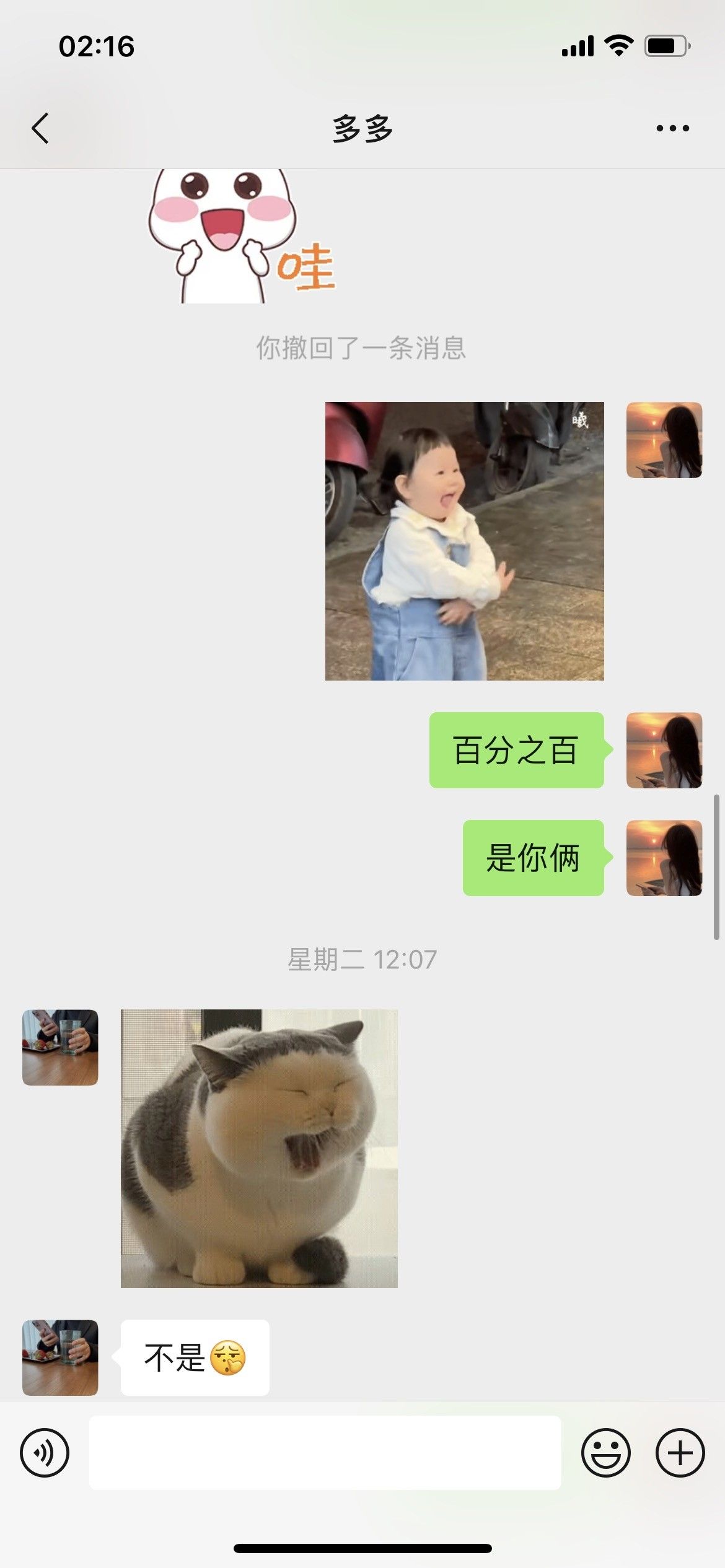Image resolution: width=725 pixels, height=1568 pixels.
Task: Open the emoji sticker panel
Action: [605, 1452]
